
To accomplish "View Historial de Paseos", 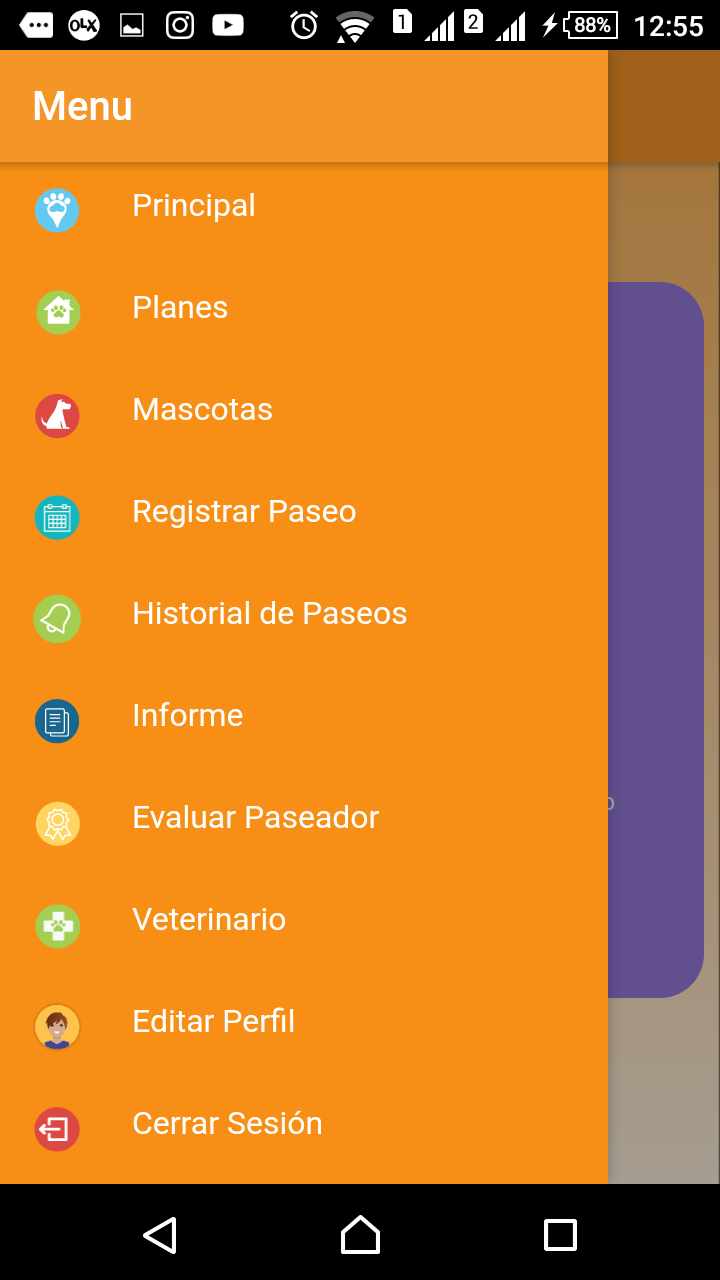I will click(x=269, y=614).
